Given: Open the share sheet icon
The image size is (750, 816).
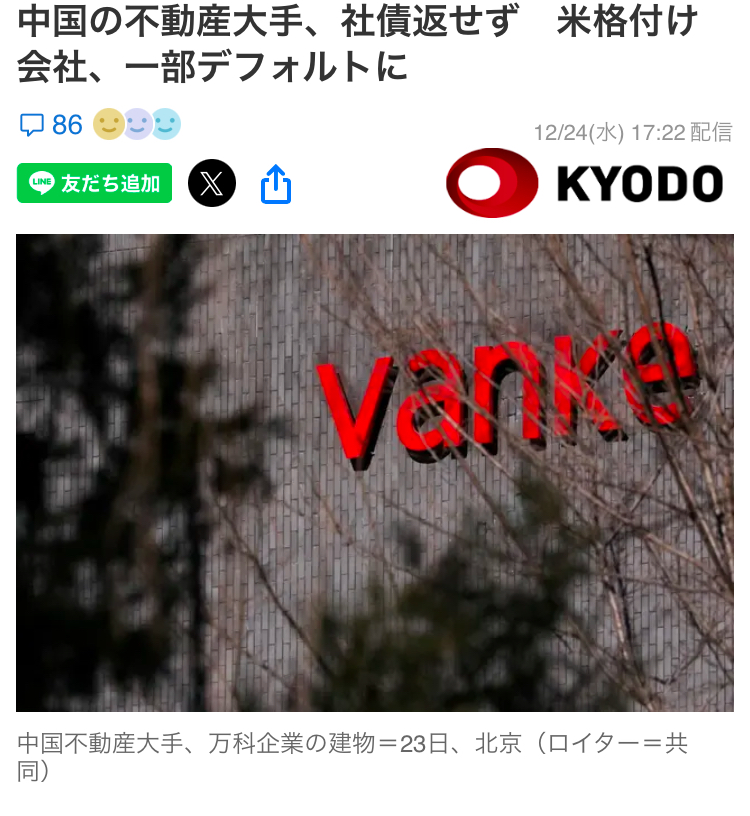Looking at the screenshot, I should 276,184.
